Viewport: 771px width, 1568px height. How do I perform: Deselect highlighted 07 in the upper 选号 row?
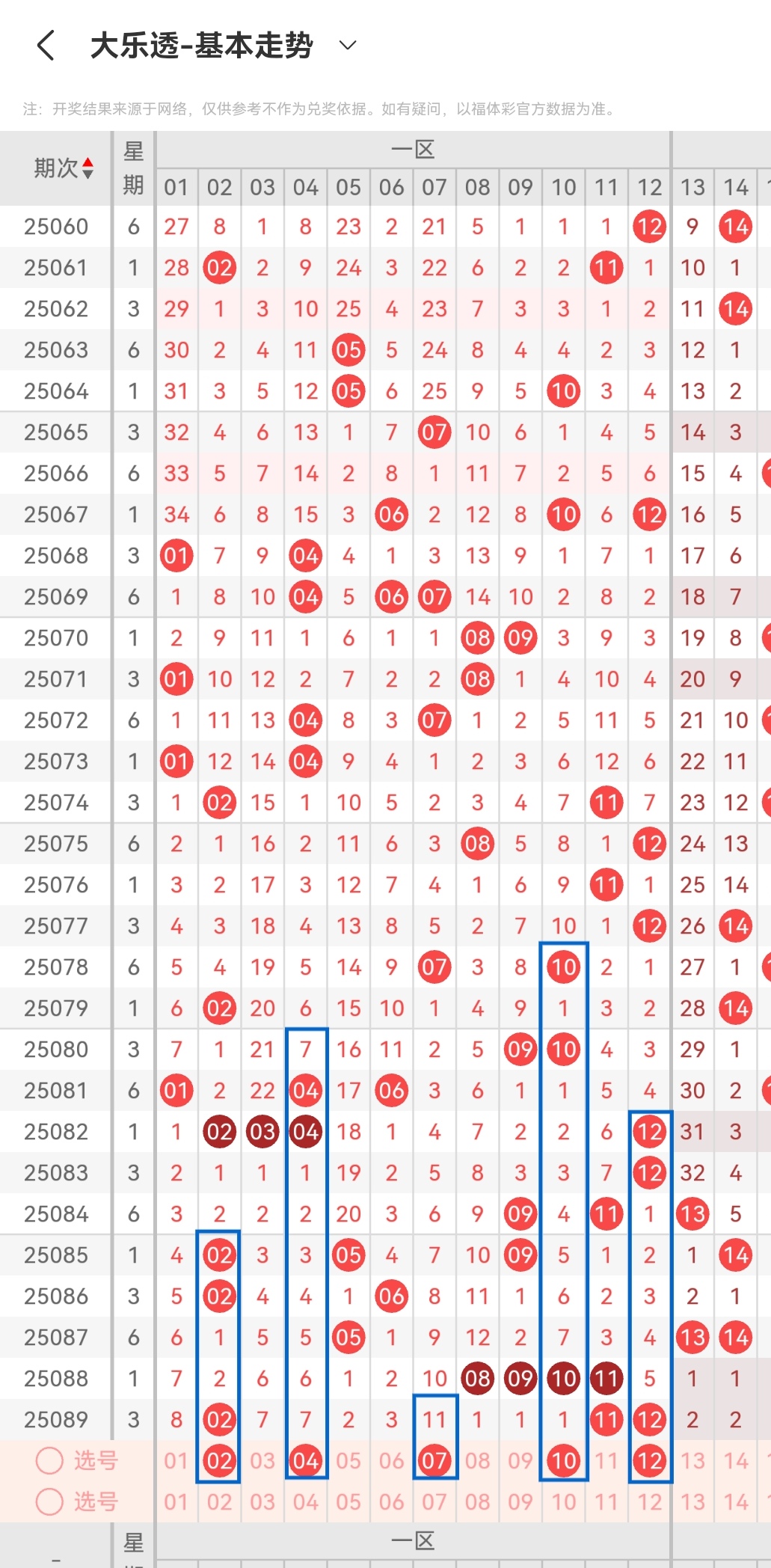(x=434, y=1460)
